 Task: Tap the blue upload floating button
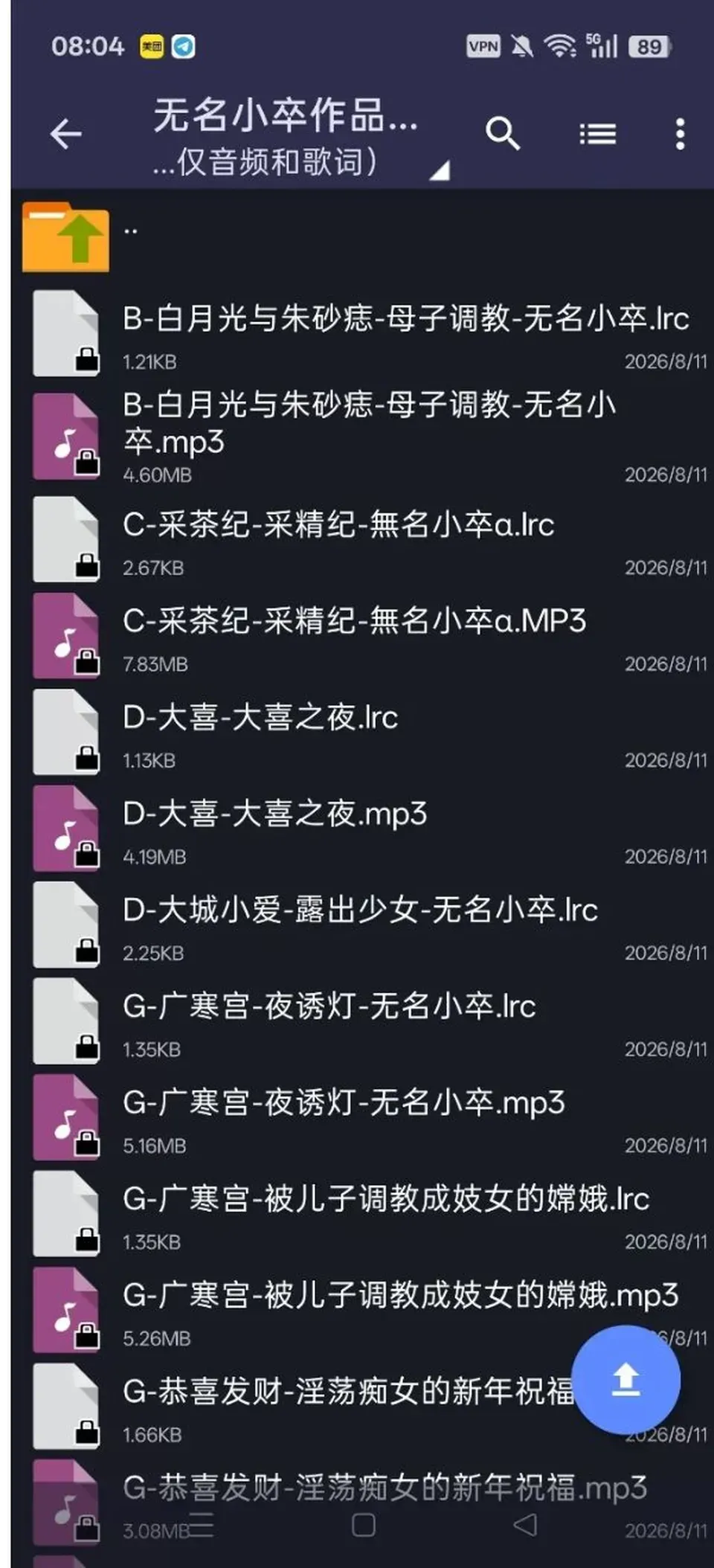[x=625, y=1380]
